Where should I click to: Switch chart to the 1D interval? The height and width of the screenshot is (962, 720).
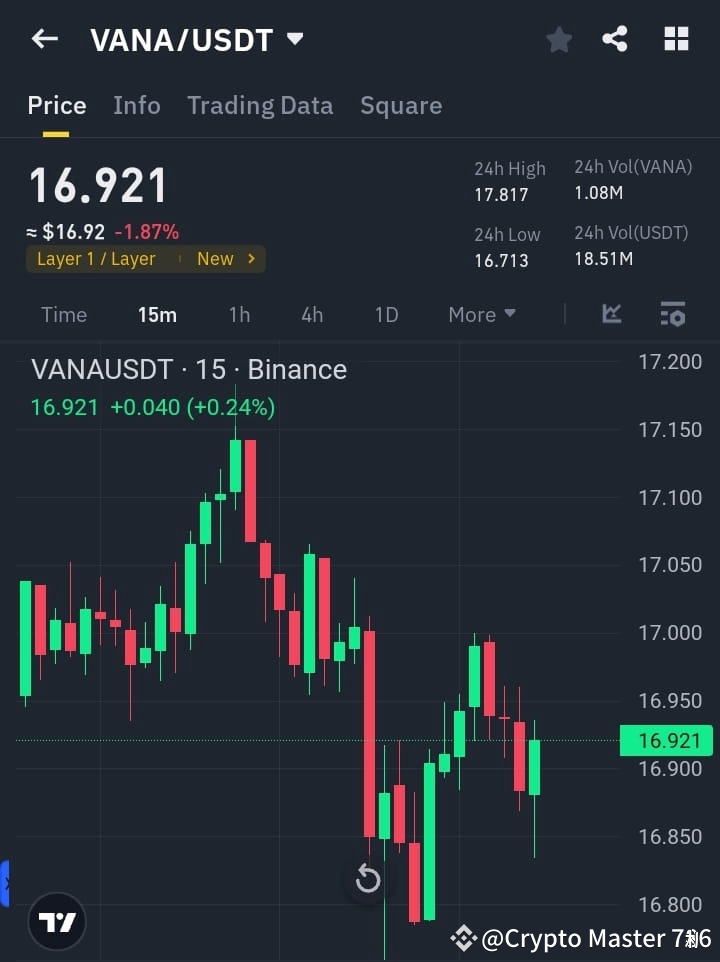(x=386, y=314)
